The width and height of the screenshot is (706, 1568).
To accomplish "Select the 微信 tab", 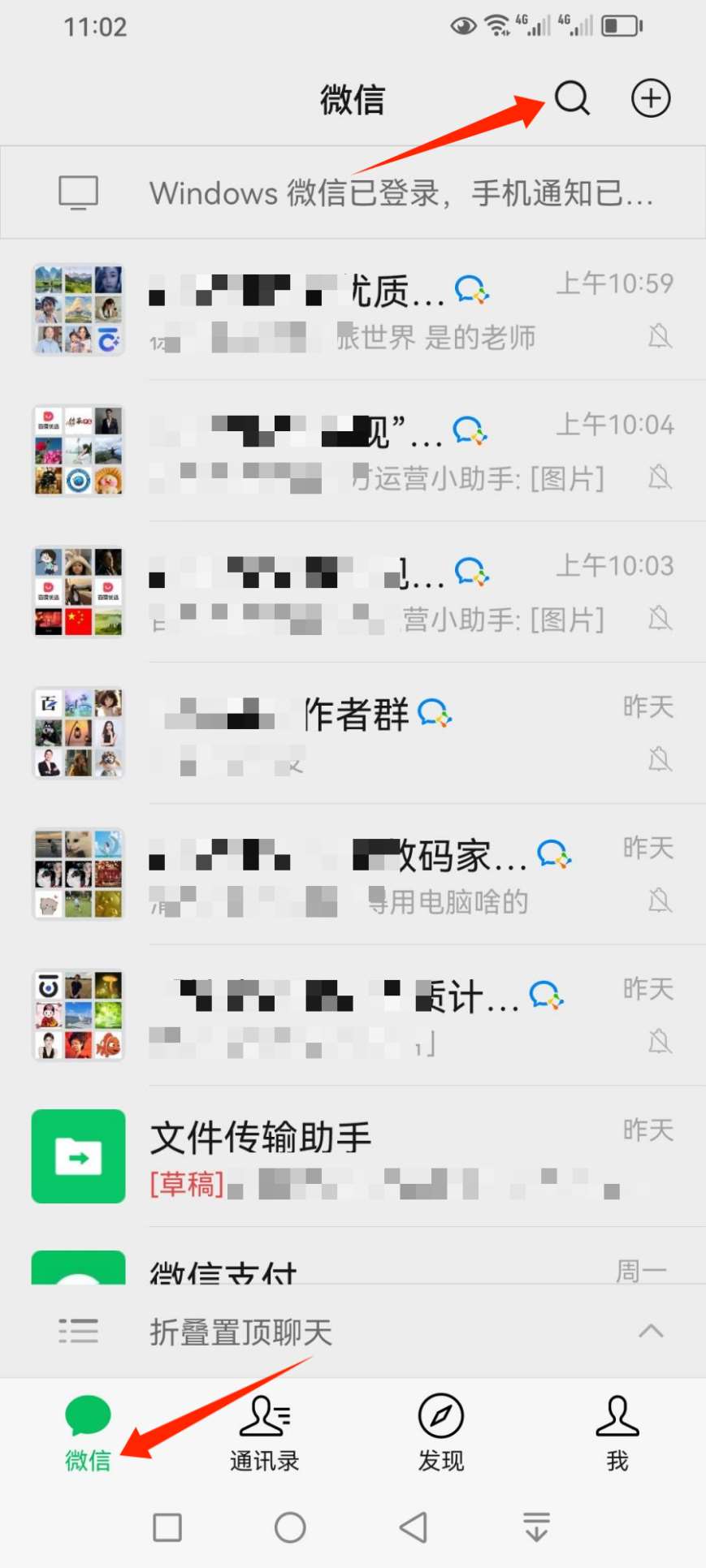I will pyautogui.click(x=88, y=1434).
